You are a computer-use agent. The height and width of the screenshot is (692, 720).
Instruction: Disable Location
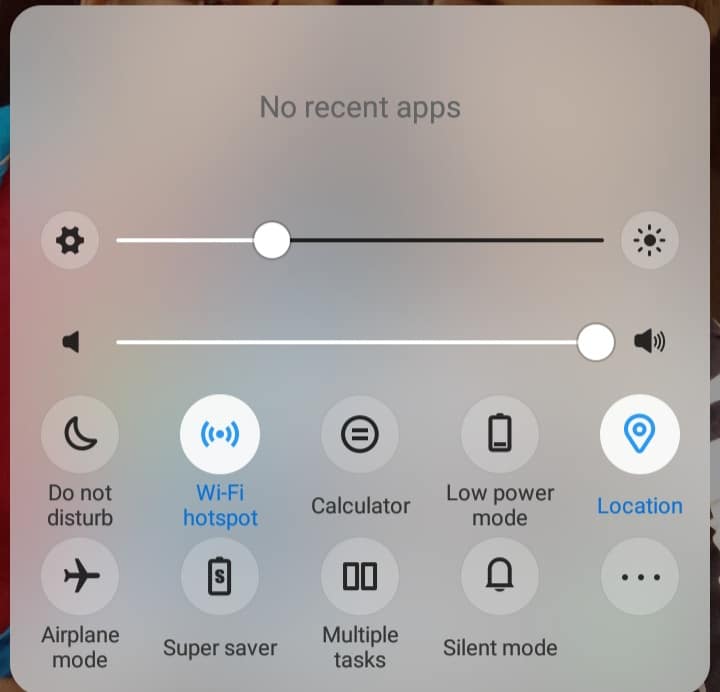click(x=640, y=435)
